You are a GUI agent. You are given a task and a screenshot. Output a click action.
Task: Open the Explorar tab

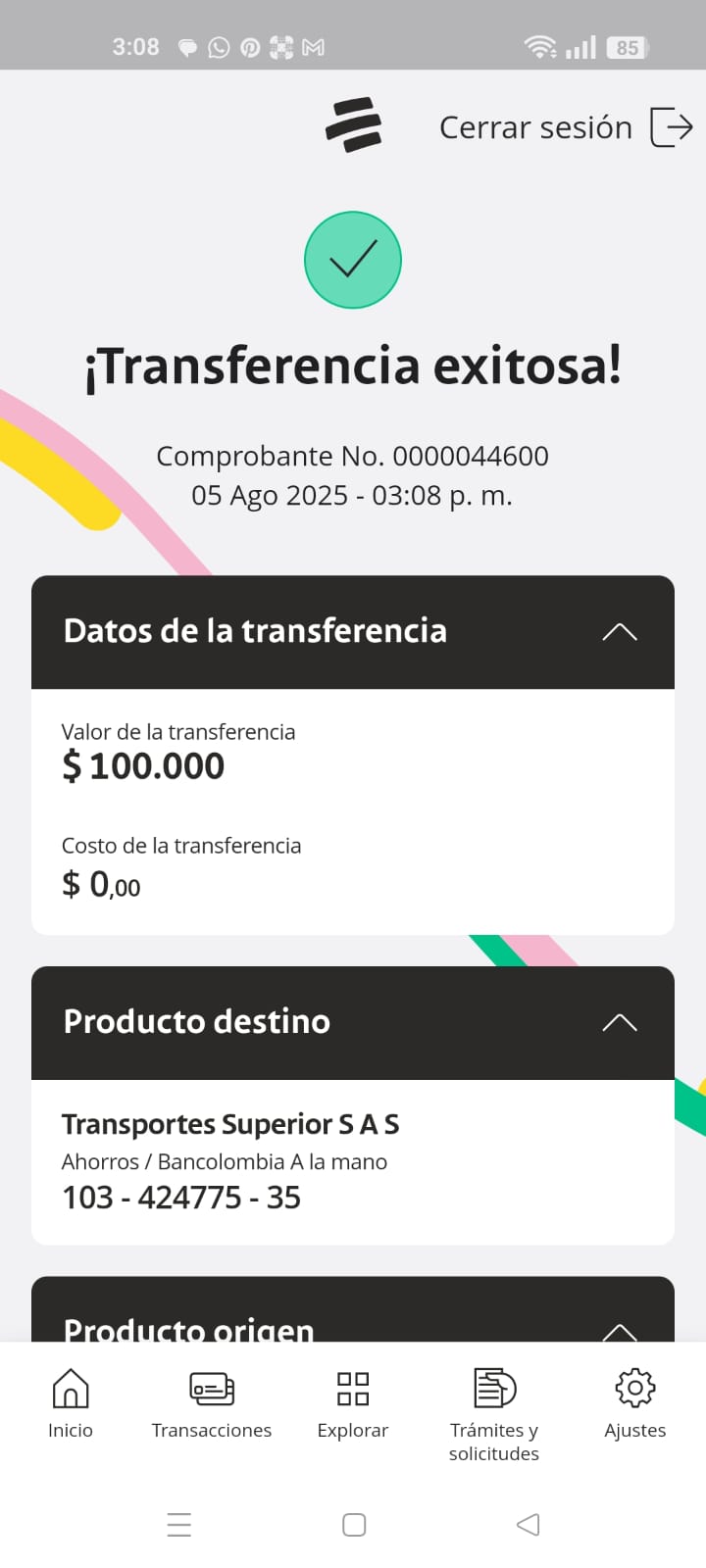tap(353, 1403)
